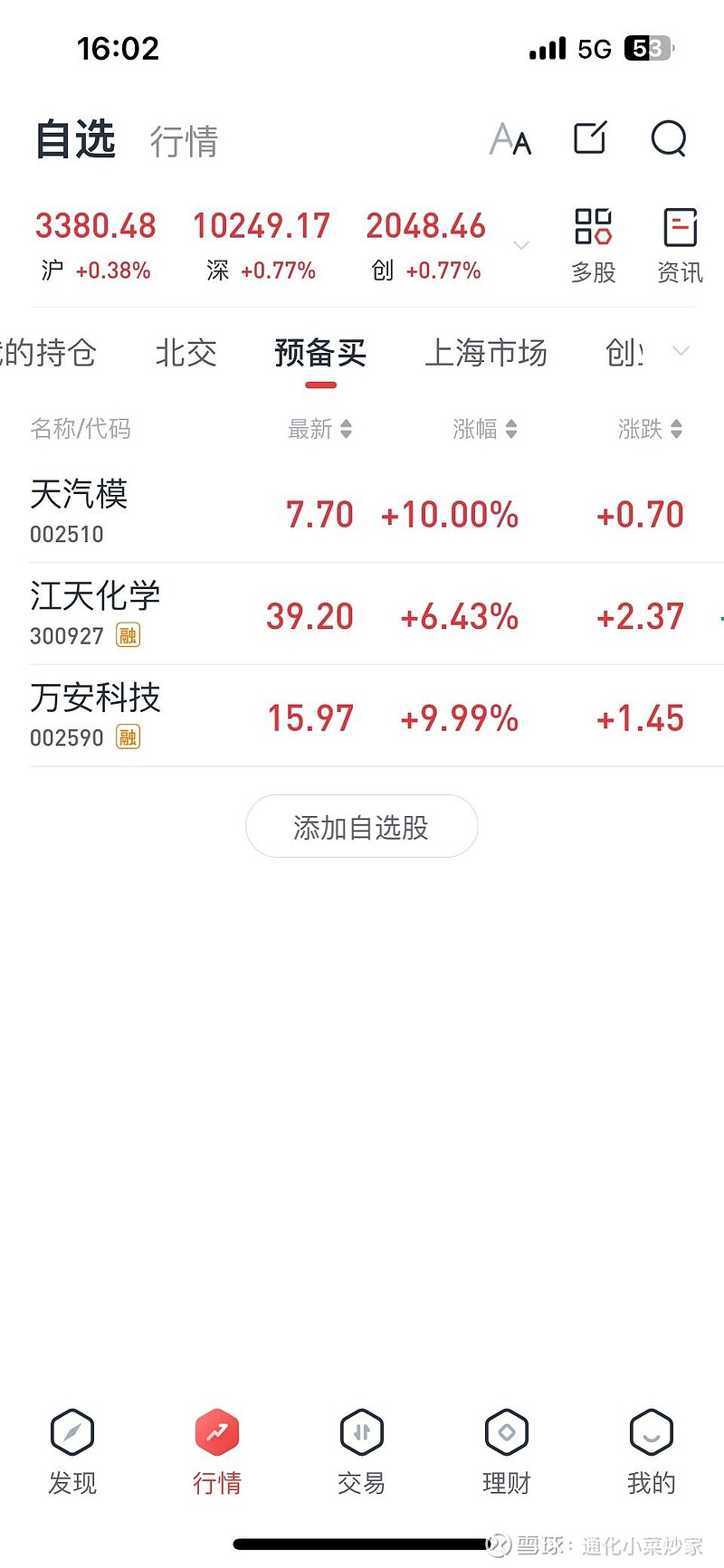Go to 发现 in bottom navigation

pos(72,1452)
